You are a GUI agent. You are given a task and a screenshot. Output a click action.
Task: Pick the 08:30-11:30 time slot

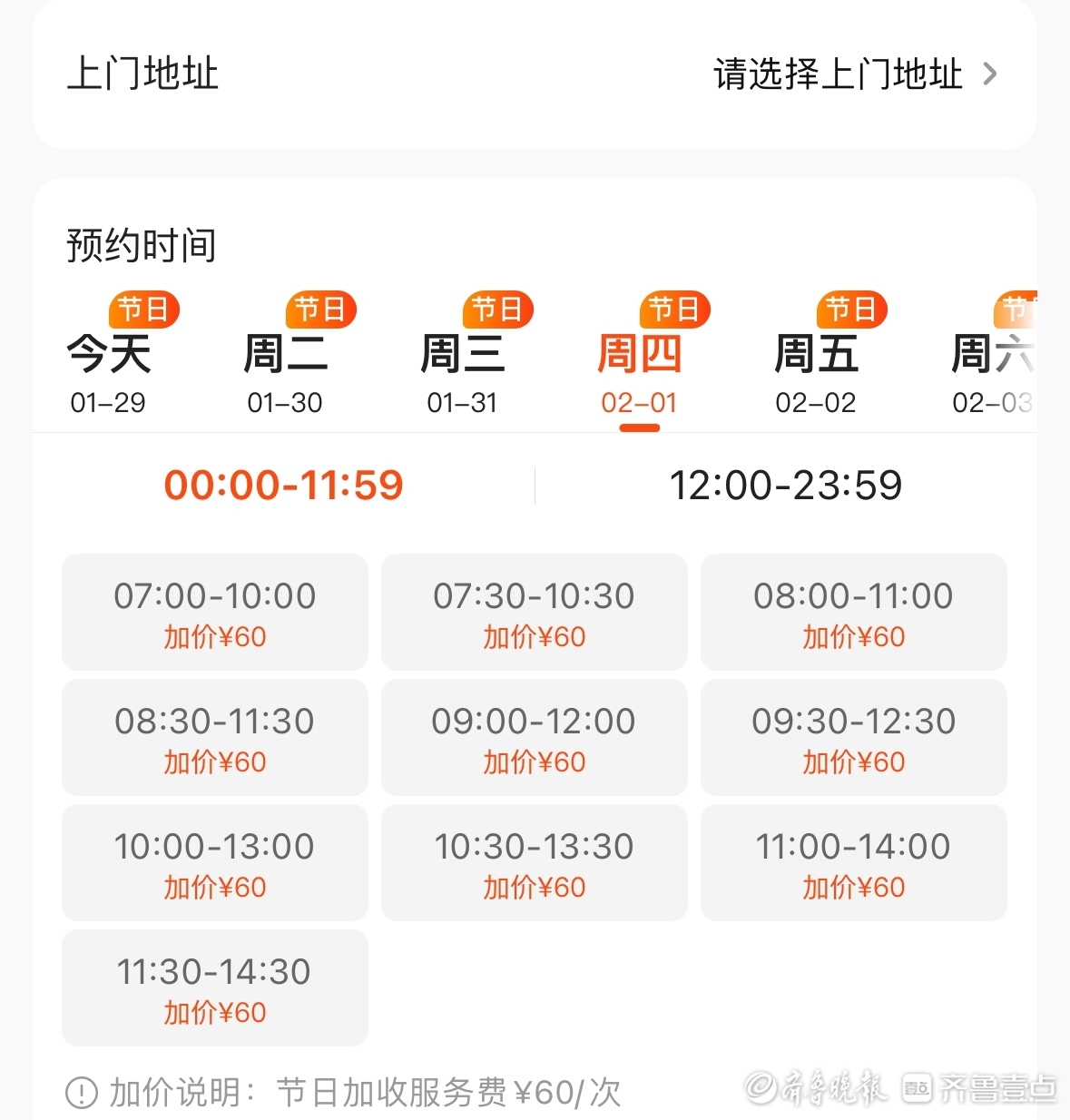pos(215,738)
